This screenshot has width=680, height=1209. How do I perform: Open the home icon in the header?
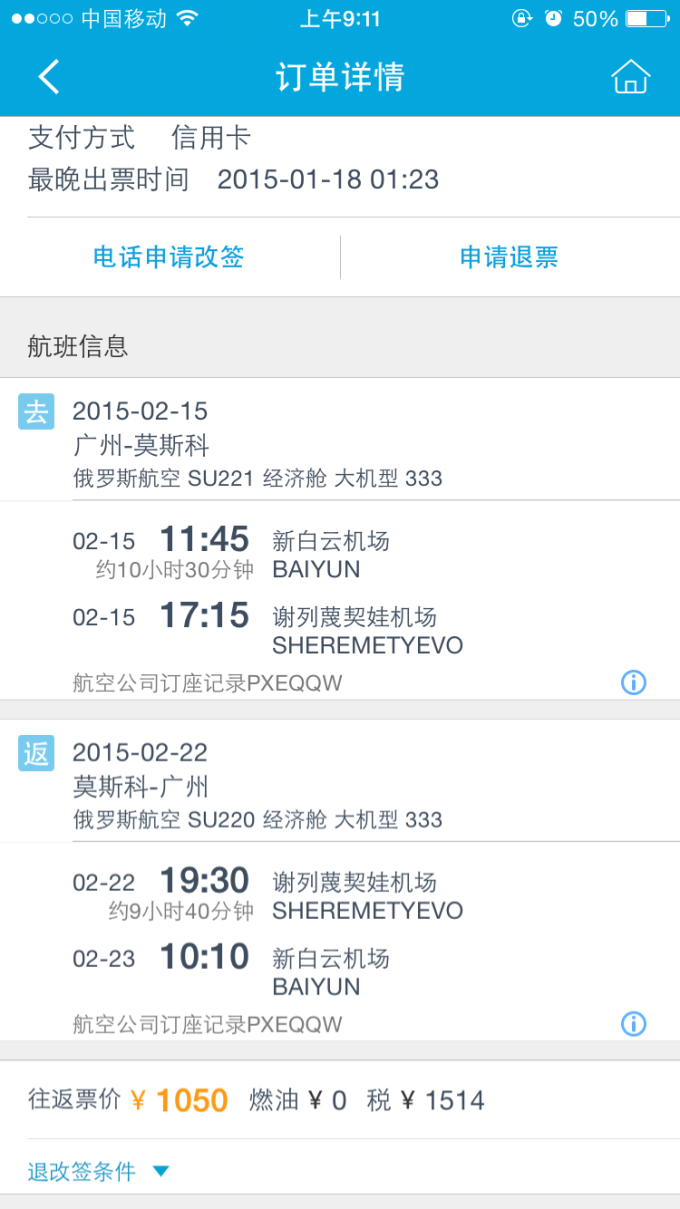point(630,77)
